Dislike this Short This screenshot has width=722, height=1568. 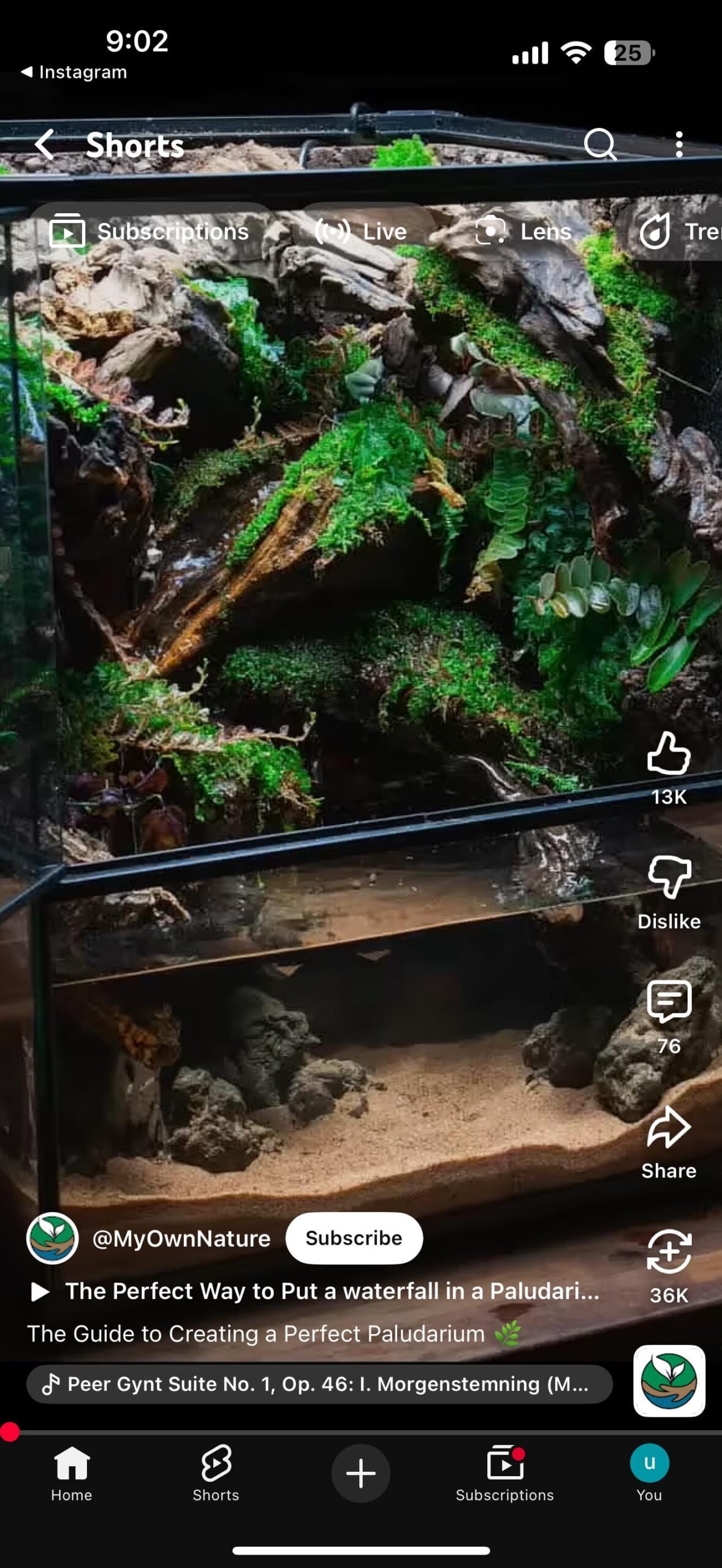(669, 893)
